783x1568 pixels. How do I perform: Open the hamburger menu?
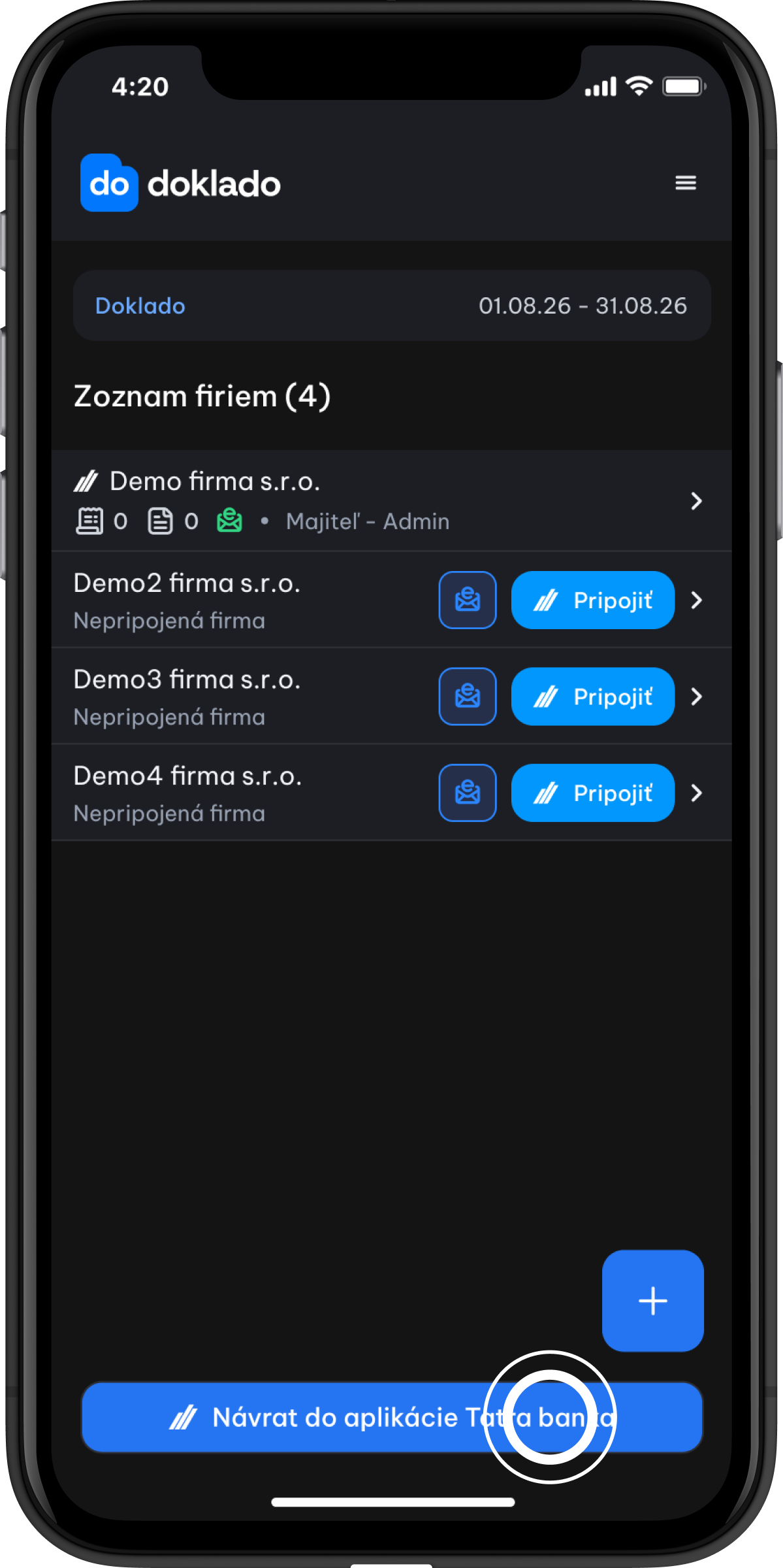(685, 183)
